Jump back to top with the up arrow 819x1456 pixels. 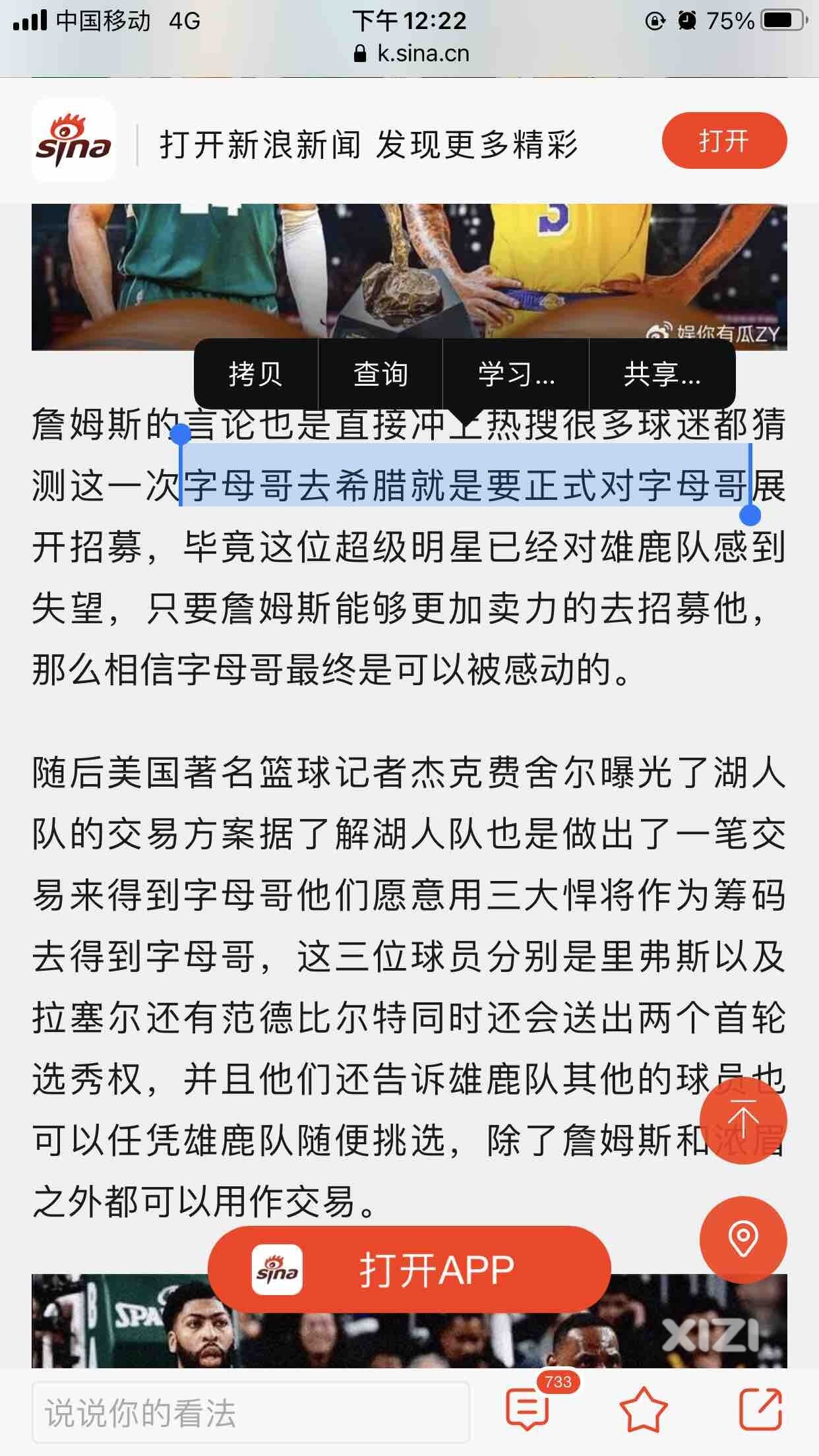click(743, 1120)
